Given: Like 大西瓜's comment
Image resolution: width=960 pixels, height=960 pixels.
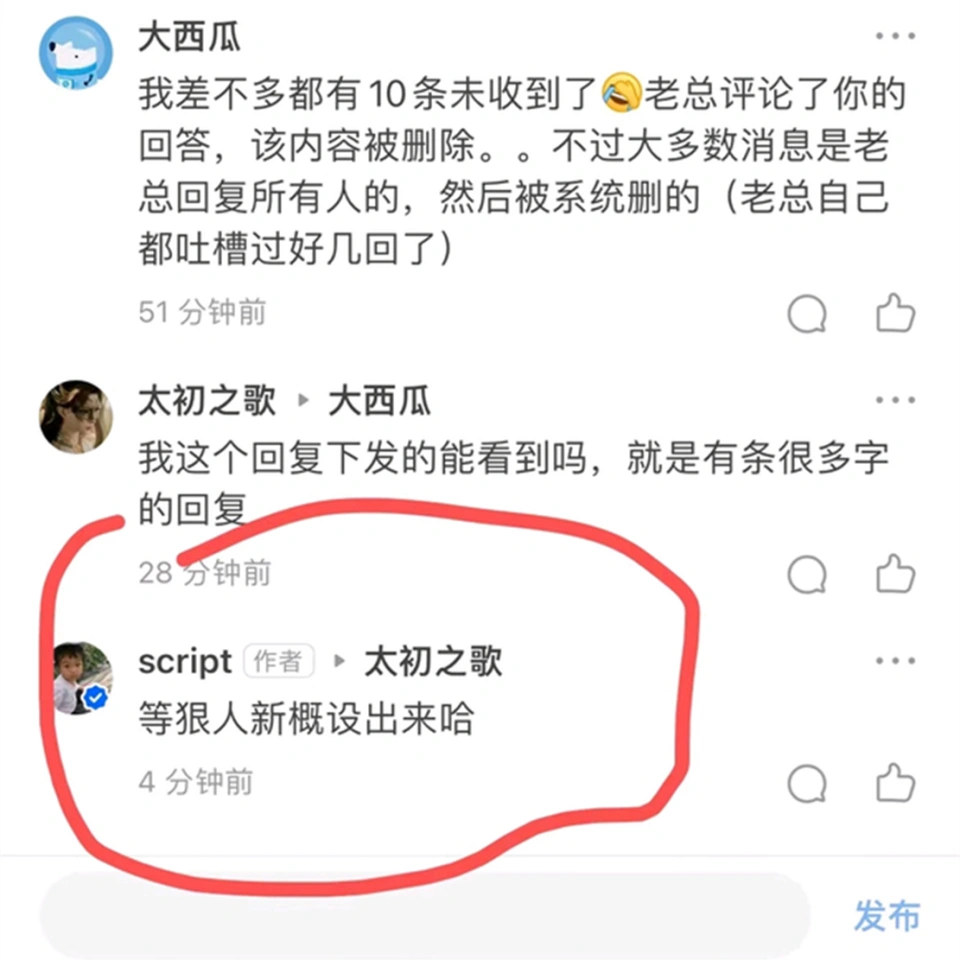Looking at the screenshot, I should point(895,314).
